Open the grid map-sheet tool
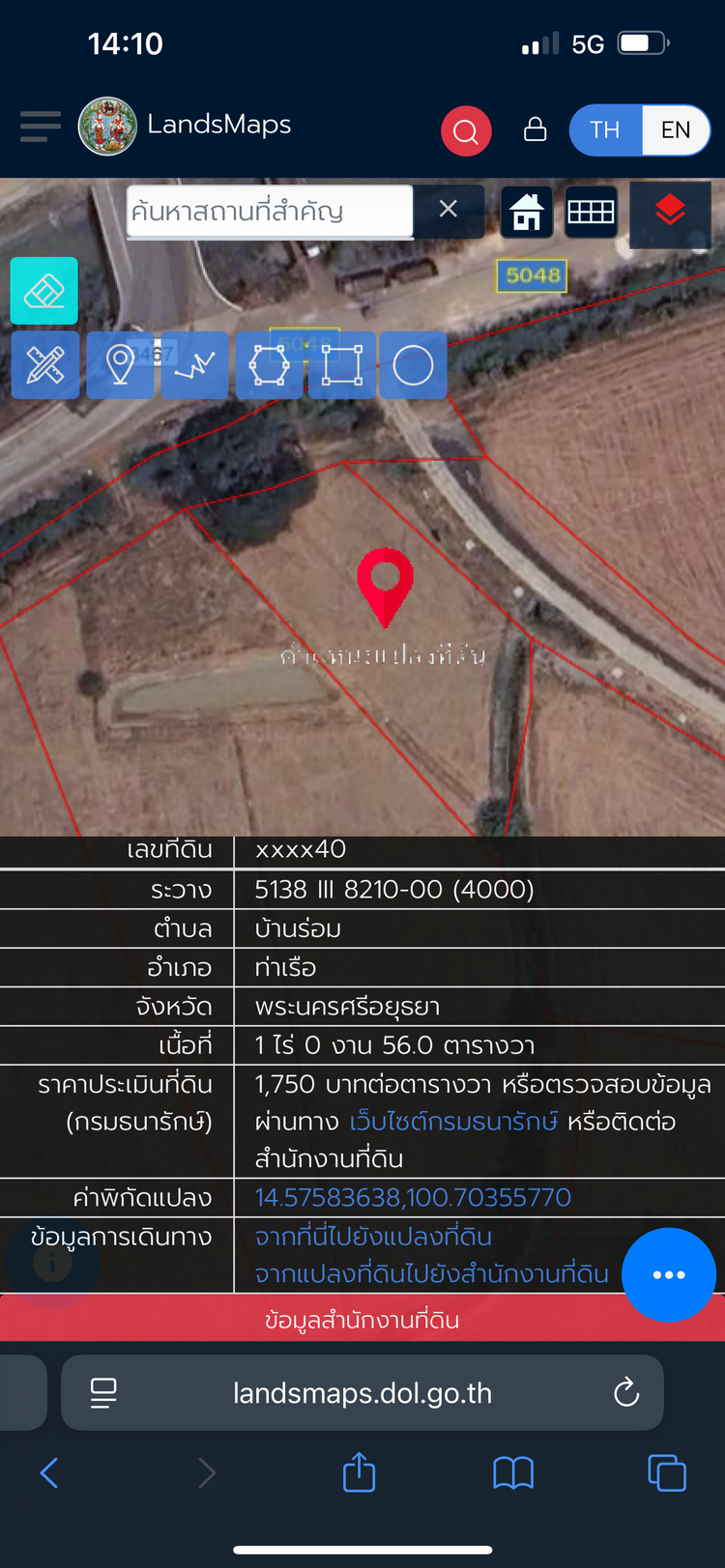Screen dimensions: 725x1568 (x=591, y=212)
